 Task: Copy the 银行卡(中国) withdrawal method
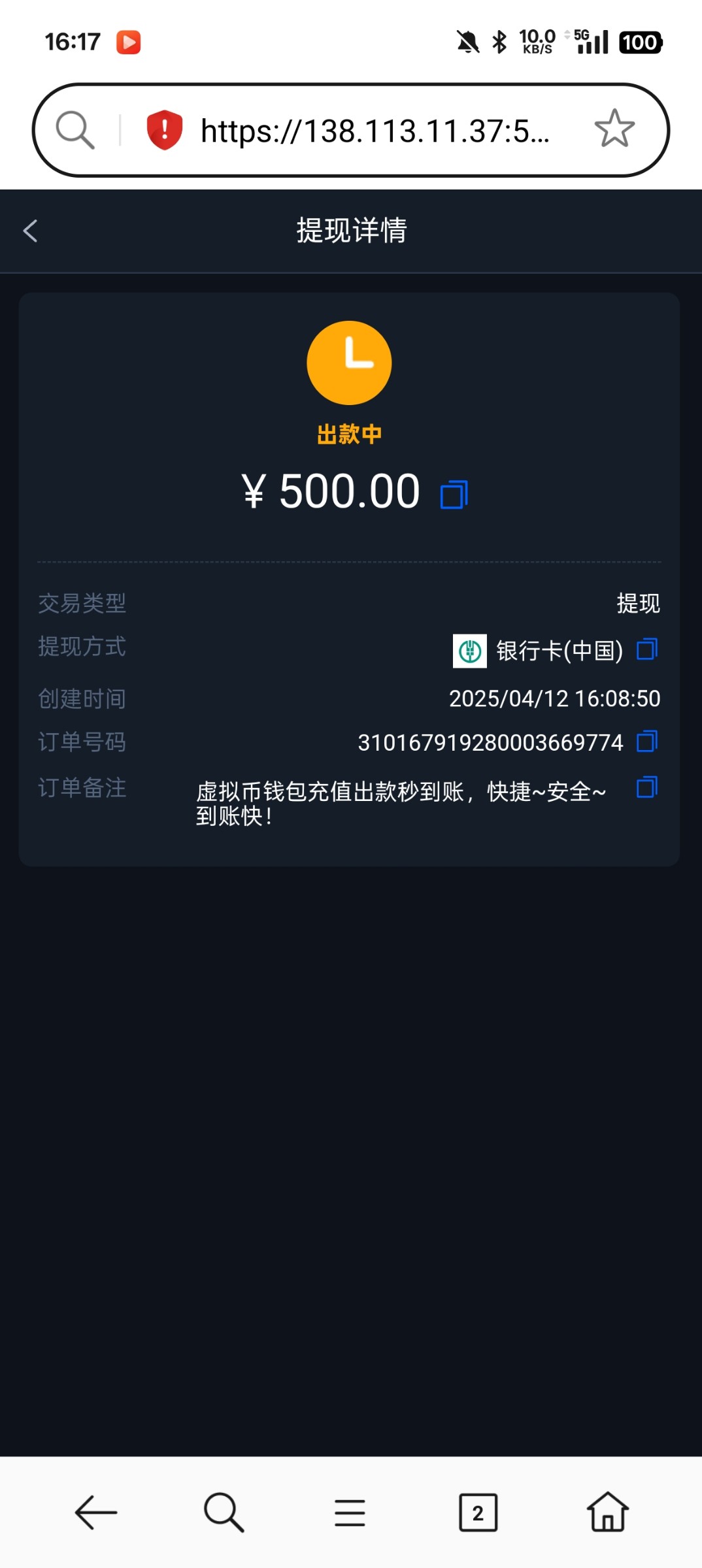point(646,649)
